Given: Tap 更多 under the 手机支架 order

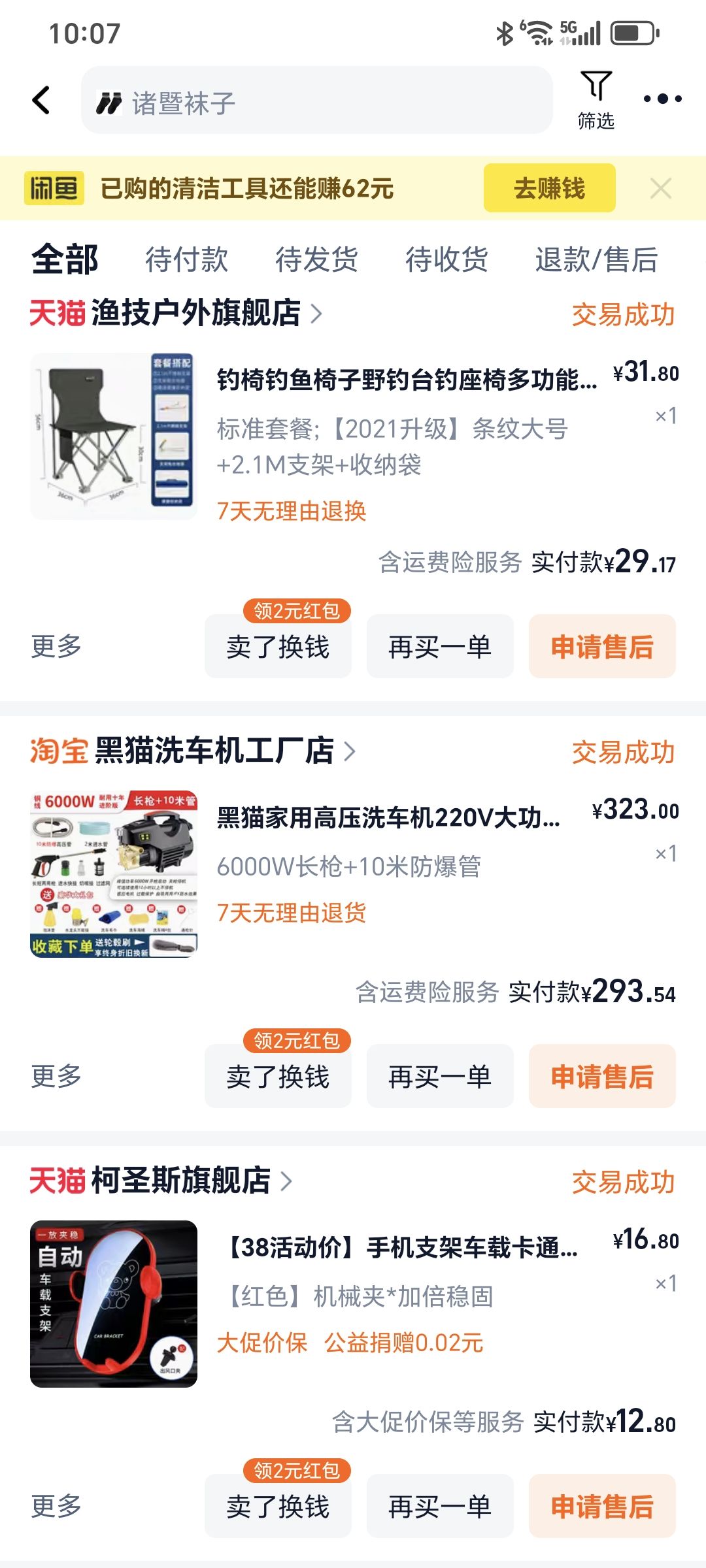Looking at the screenshot, I should (56, 1506).
